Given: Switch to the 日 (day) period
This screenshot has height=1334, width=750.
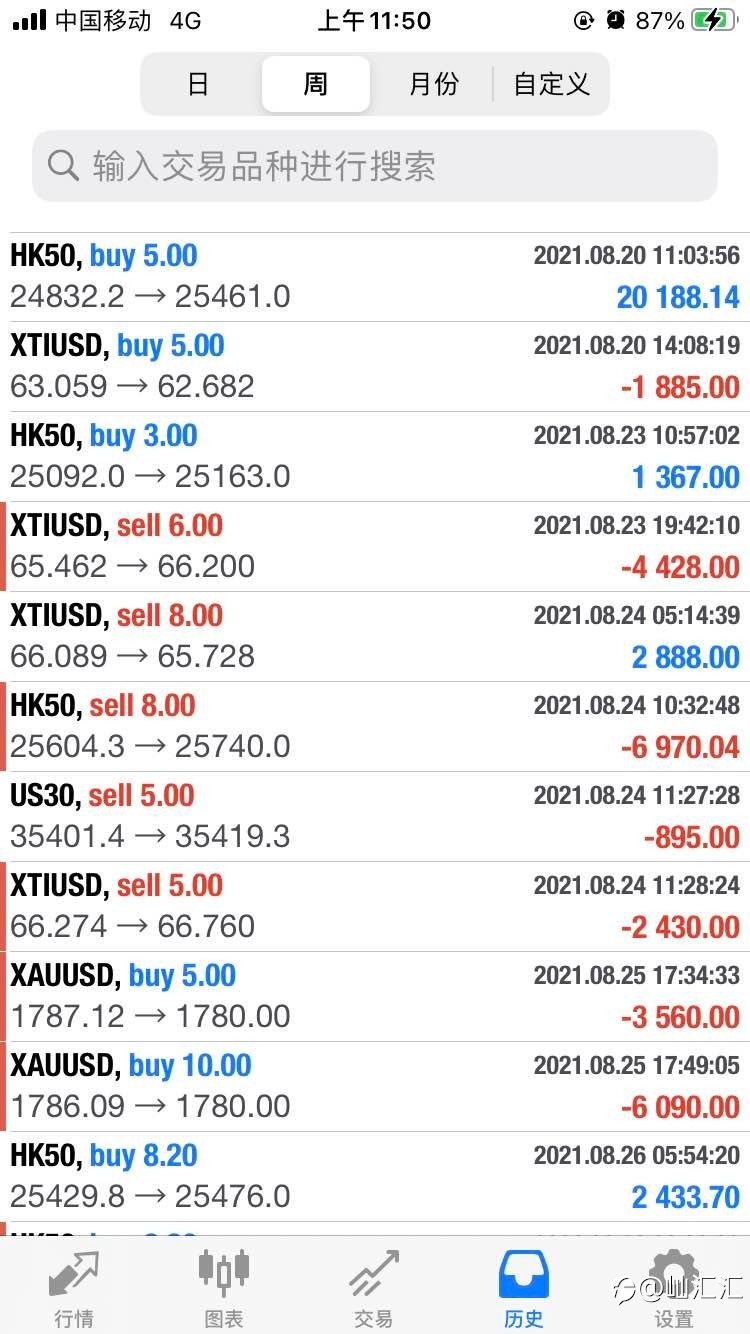Looking at the screenshot, I should (x=199, y=84).
